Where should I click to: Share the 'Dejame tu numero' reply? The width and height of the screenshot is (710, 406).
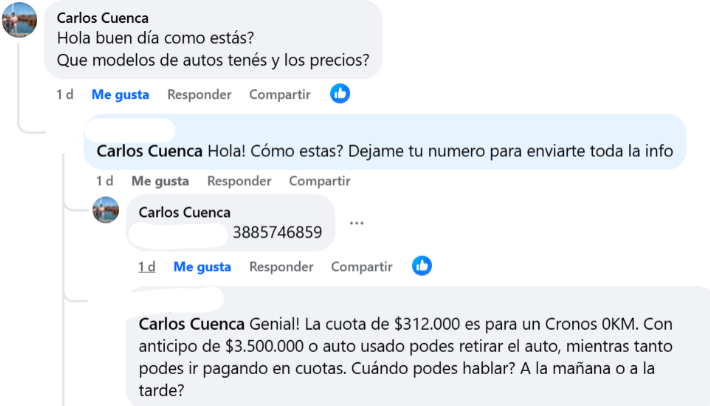(319, 181)
